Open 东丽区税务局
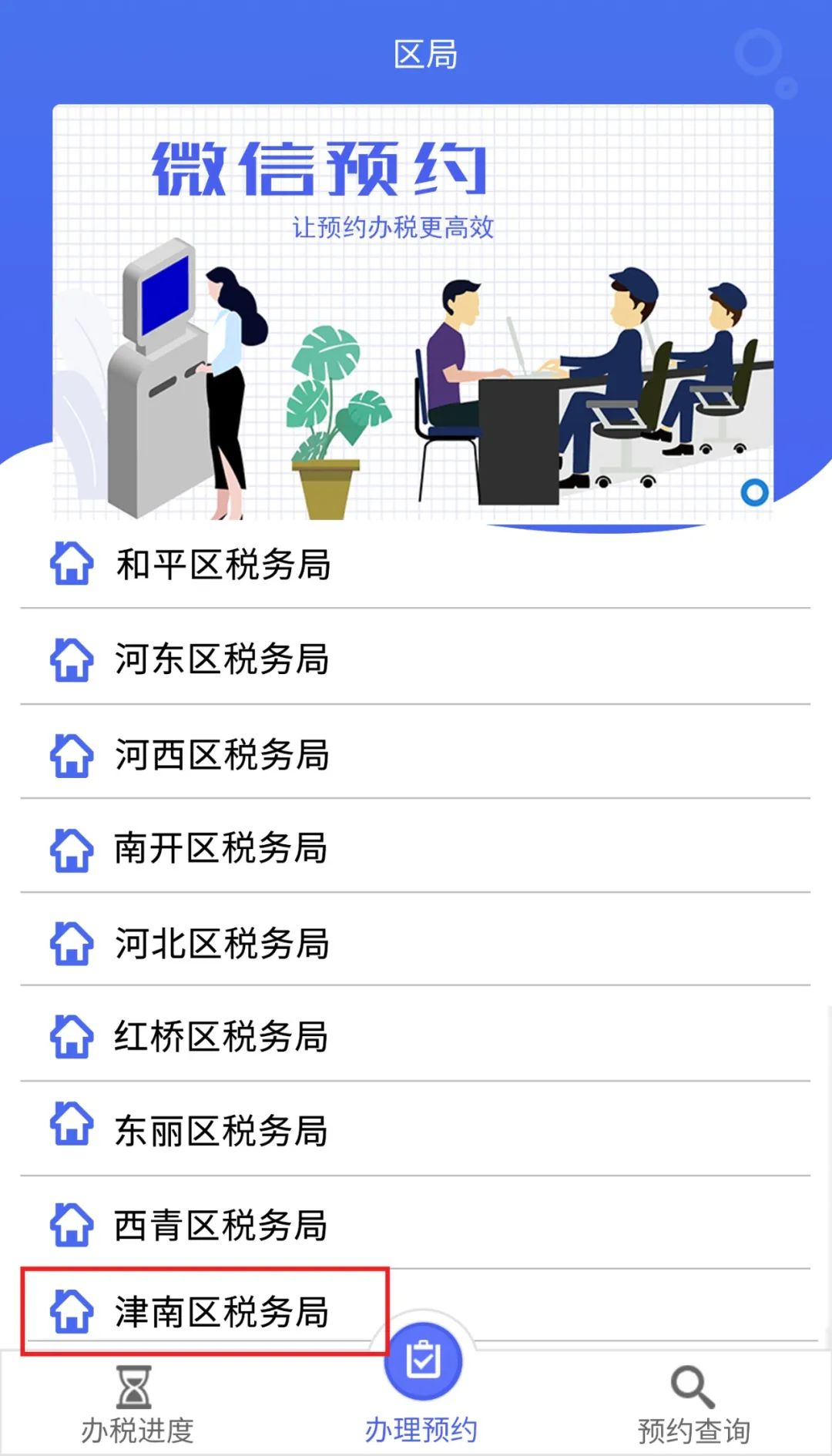 (x=415, y=1130)
